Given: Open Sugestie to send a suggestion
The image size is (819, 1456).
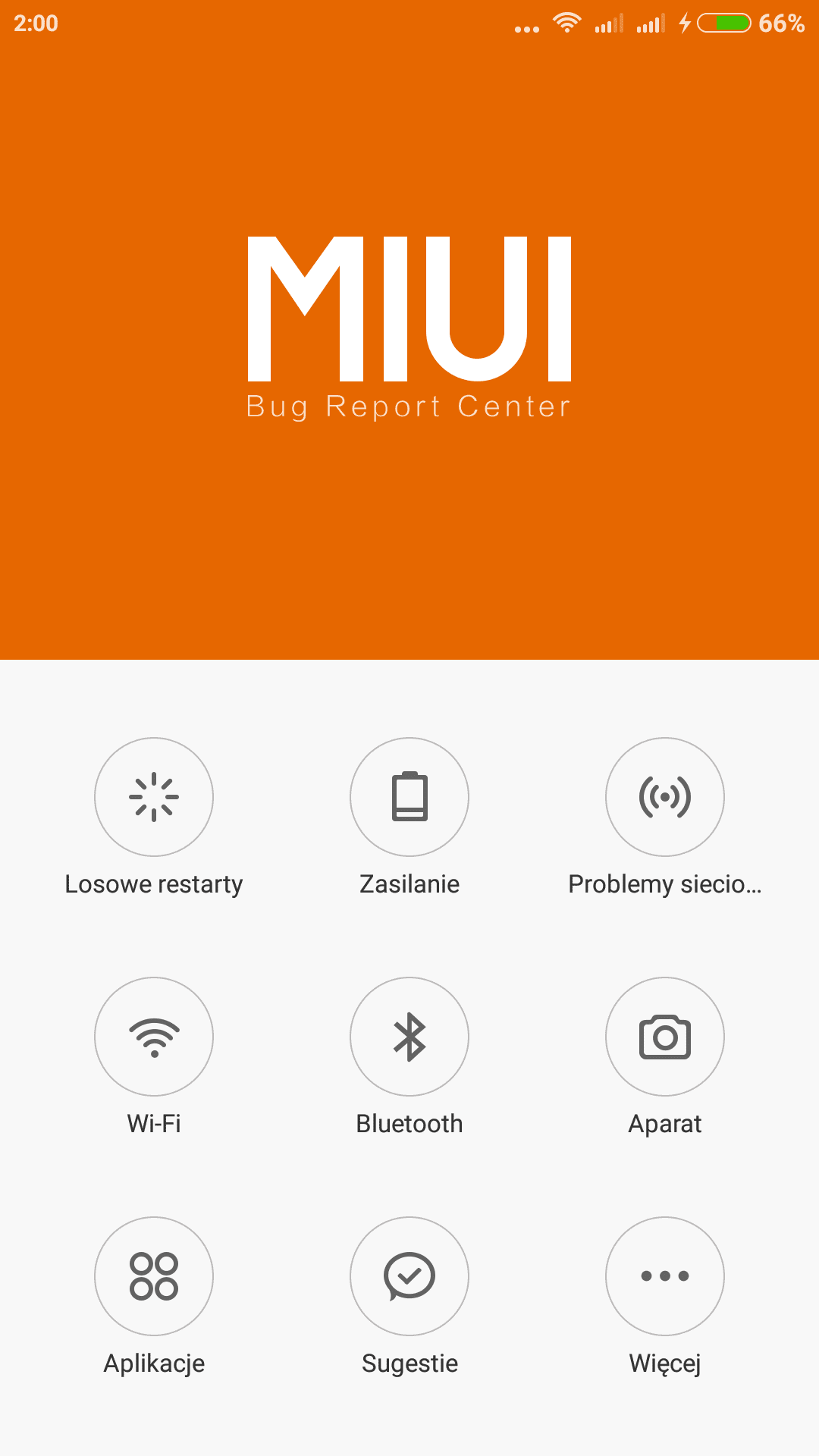Looking at the screenshot, I should click(409, 1276).
